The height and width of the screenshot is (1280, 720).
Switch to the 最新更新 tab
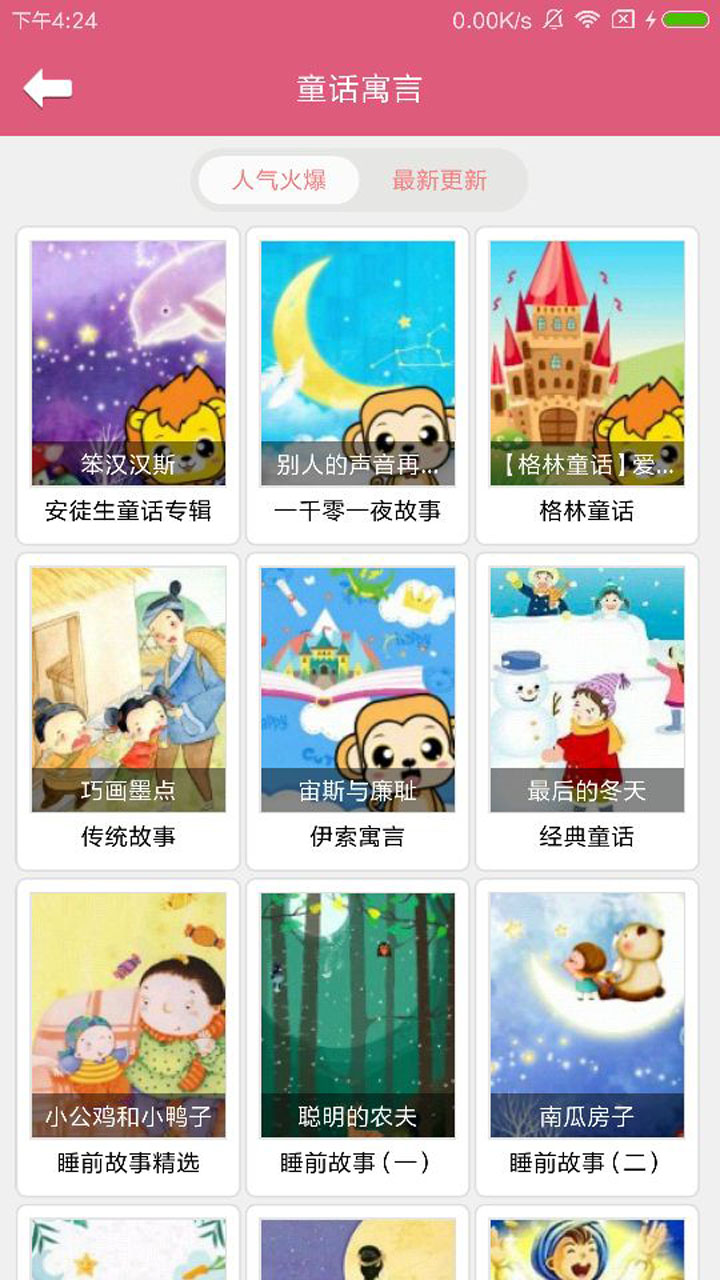440,180
